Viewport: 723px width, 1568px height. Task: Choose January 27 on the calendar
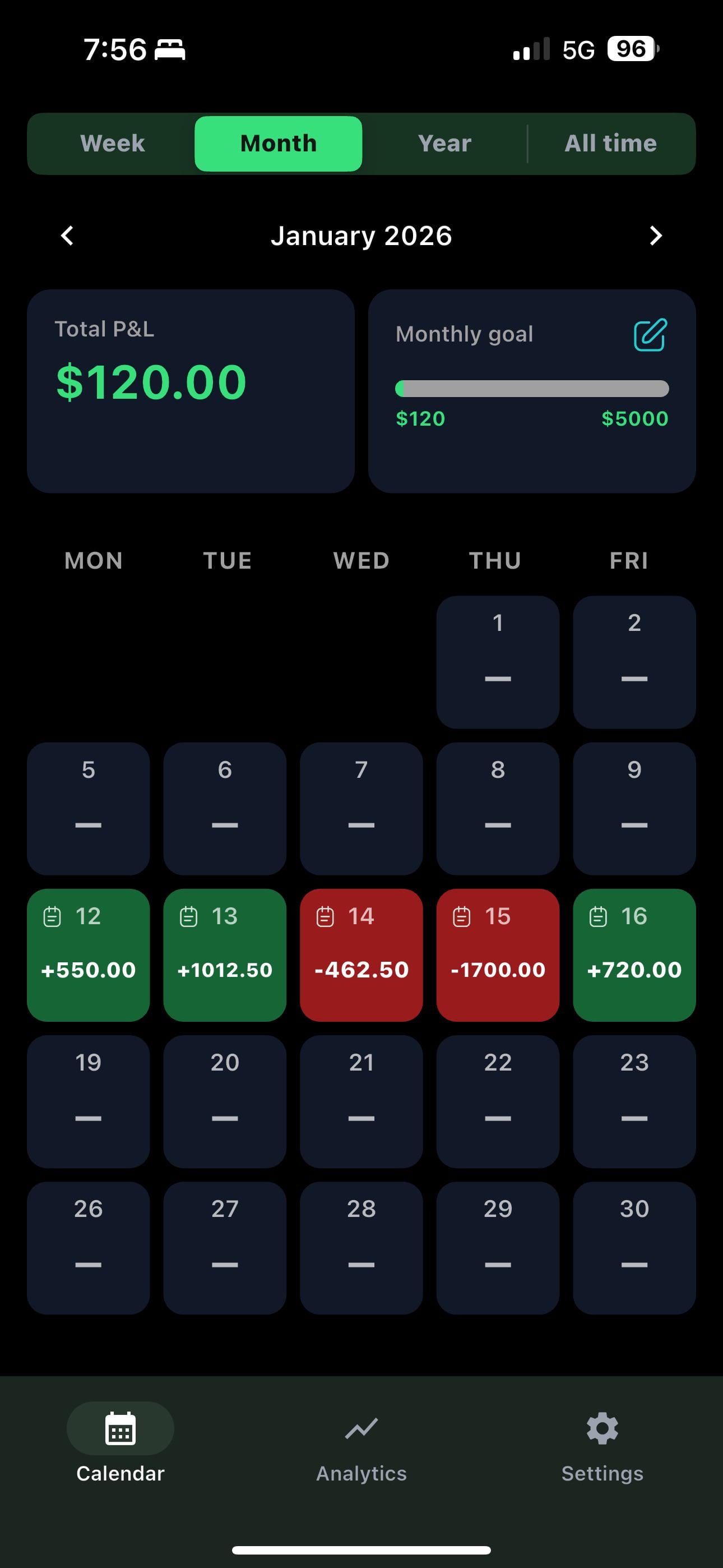point(225,1247)
